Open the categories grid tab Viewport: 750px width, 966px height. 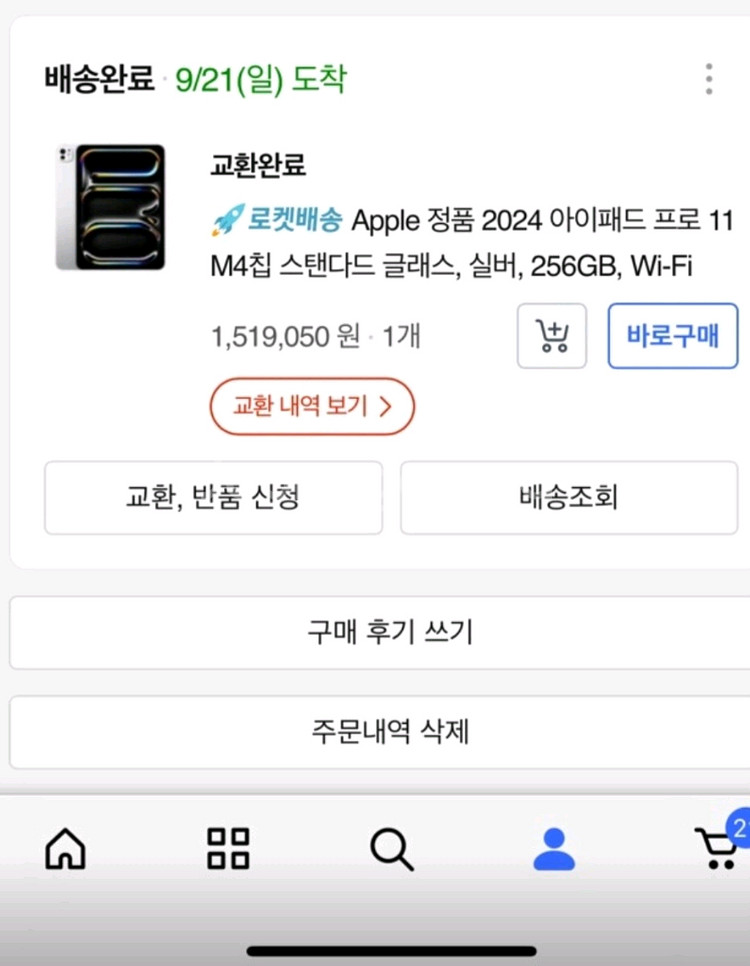point(228,849)
